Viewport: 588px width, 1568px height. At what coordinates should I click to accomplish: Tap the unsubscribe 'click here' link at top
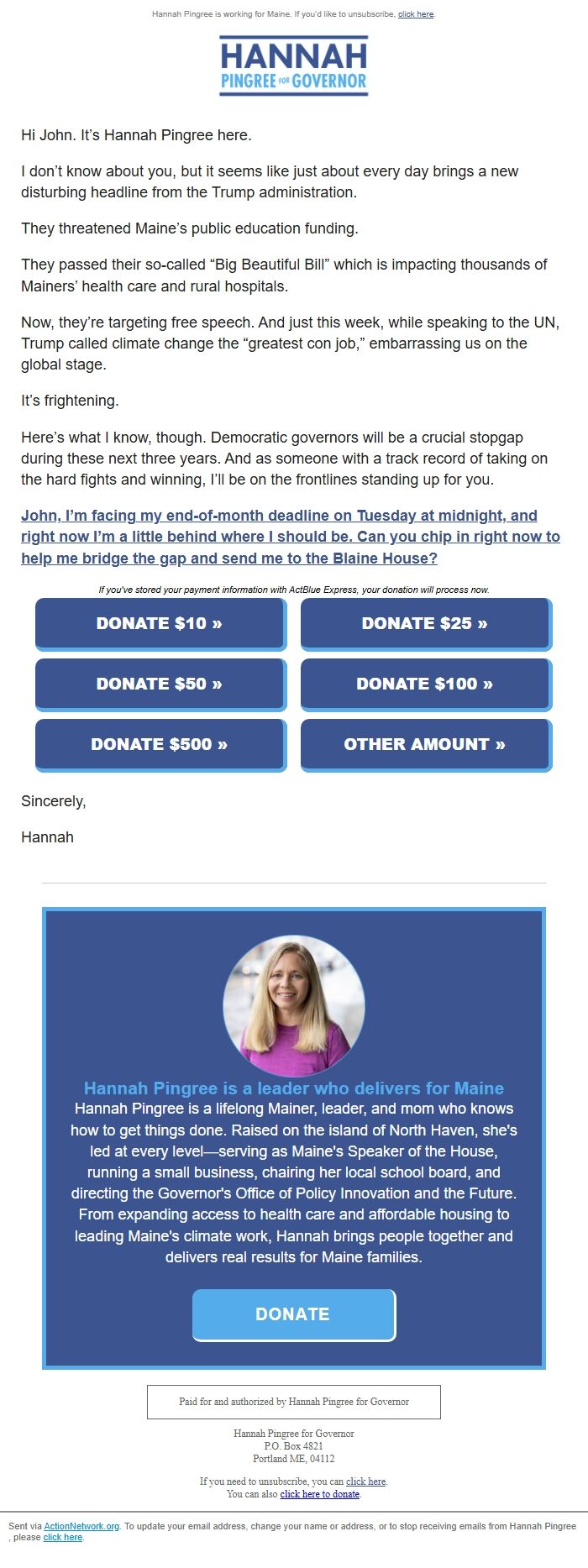point(416,14)
